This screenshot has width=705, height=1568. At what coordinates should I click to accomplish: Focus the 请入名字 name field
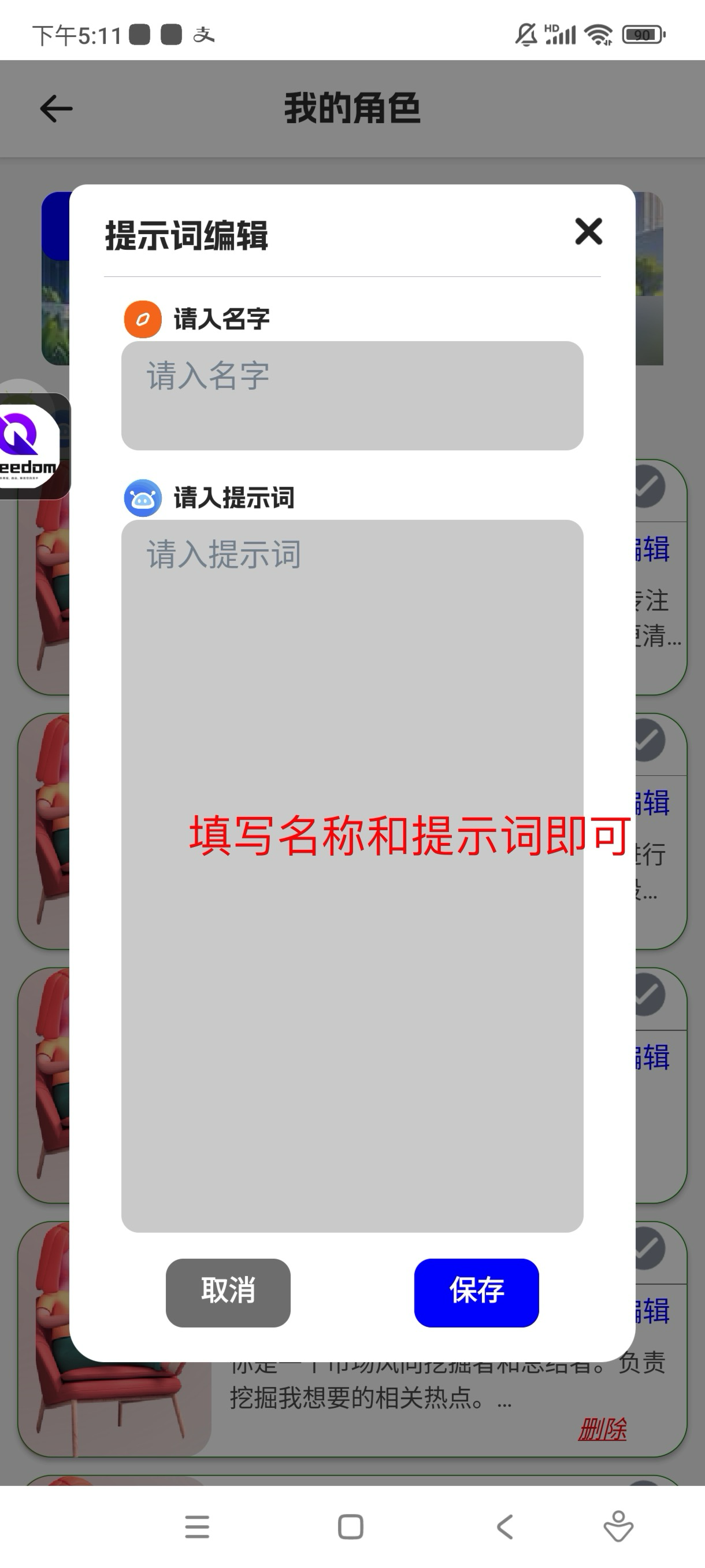tap(352, 395)
